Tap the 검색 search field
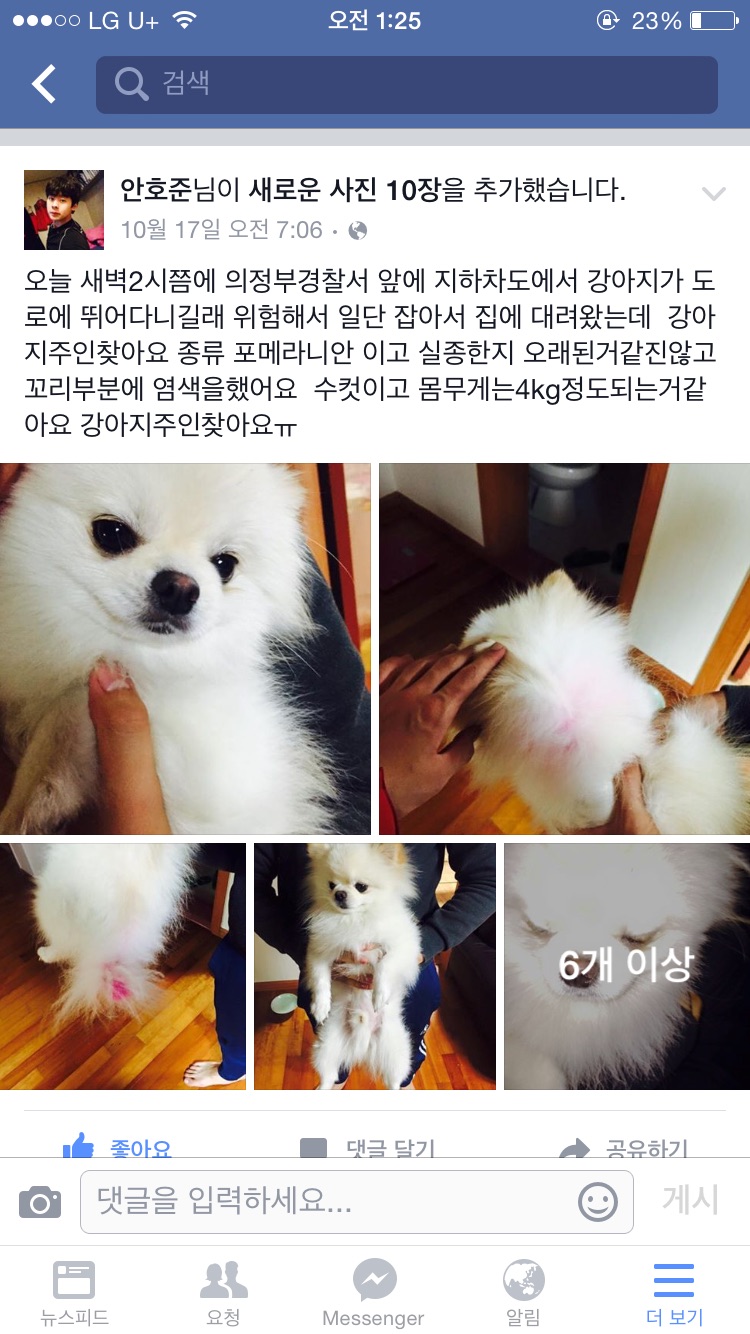 [406, 84]
